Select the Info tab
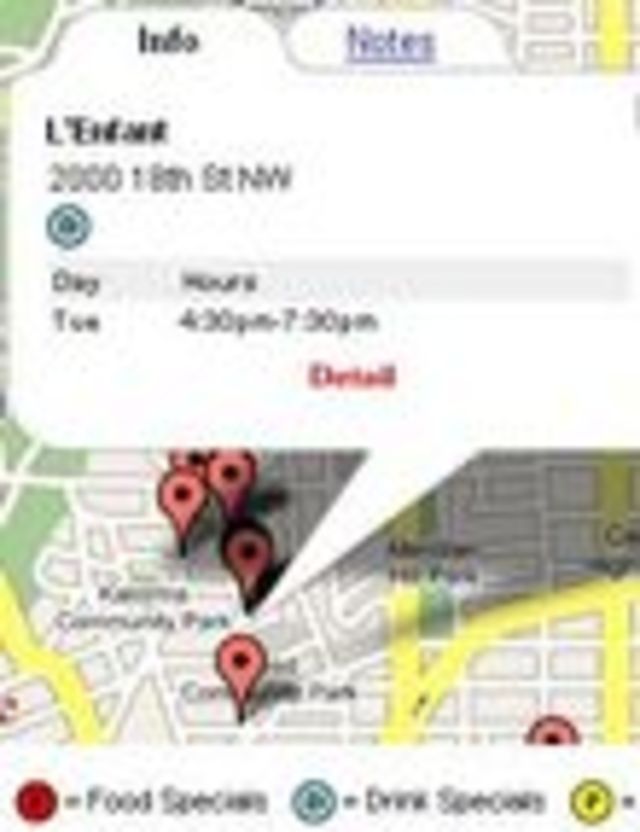The image size is (640, 832). [x=168, y=41]
